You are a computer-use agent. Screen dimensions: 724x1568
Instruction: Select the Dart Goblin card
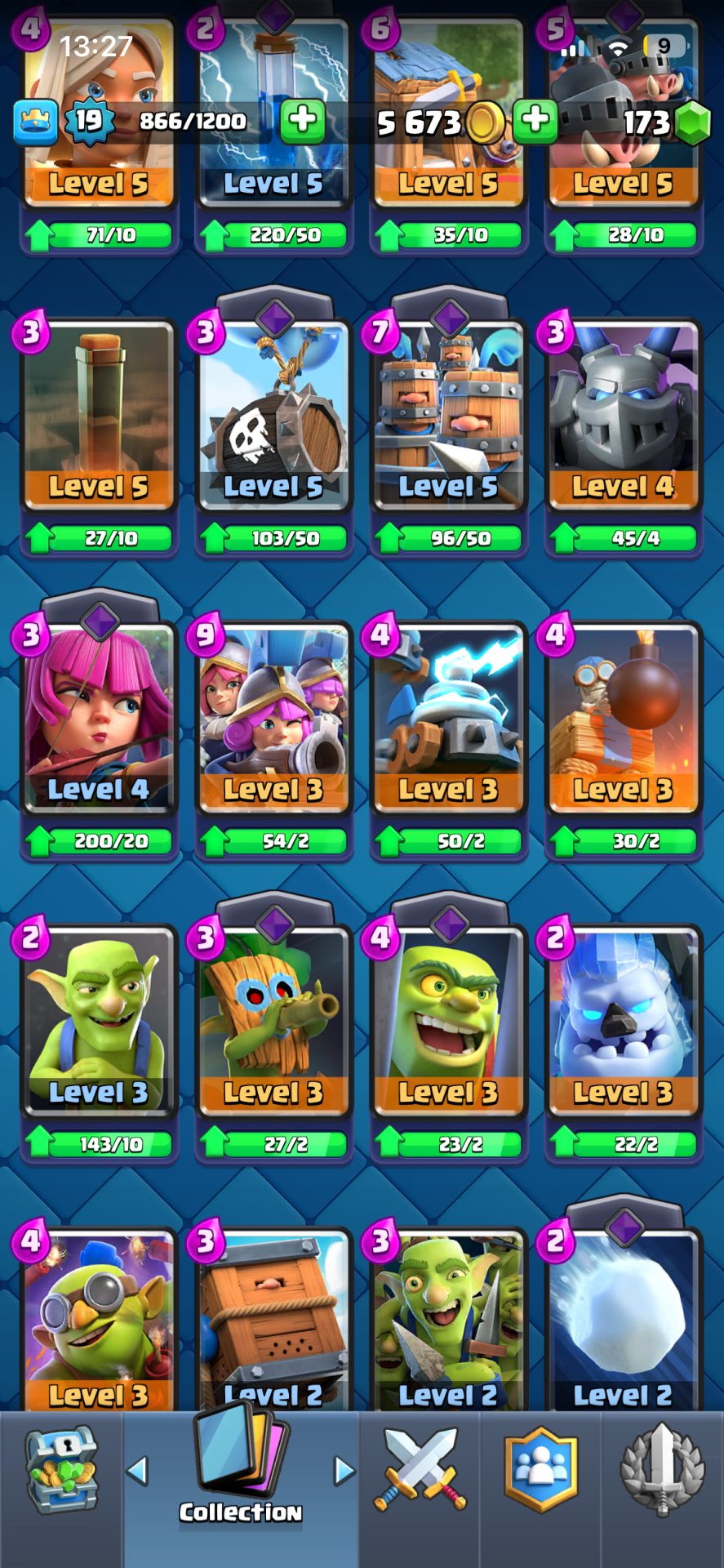(273, 1021)
